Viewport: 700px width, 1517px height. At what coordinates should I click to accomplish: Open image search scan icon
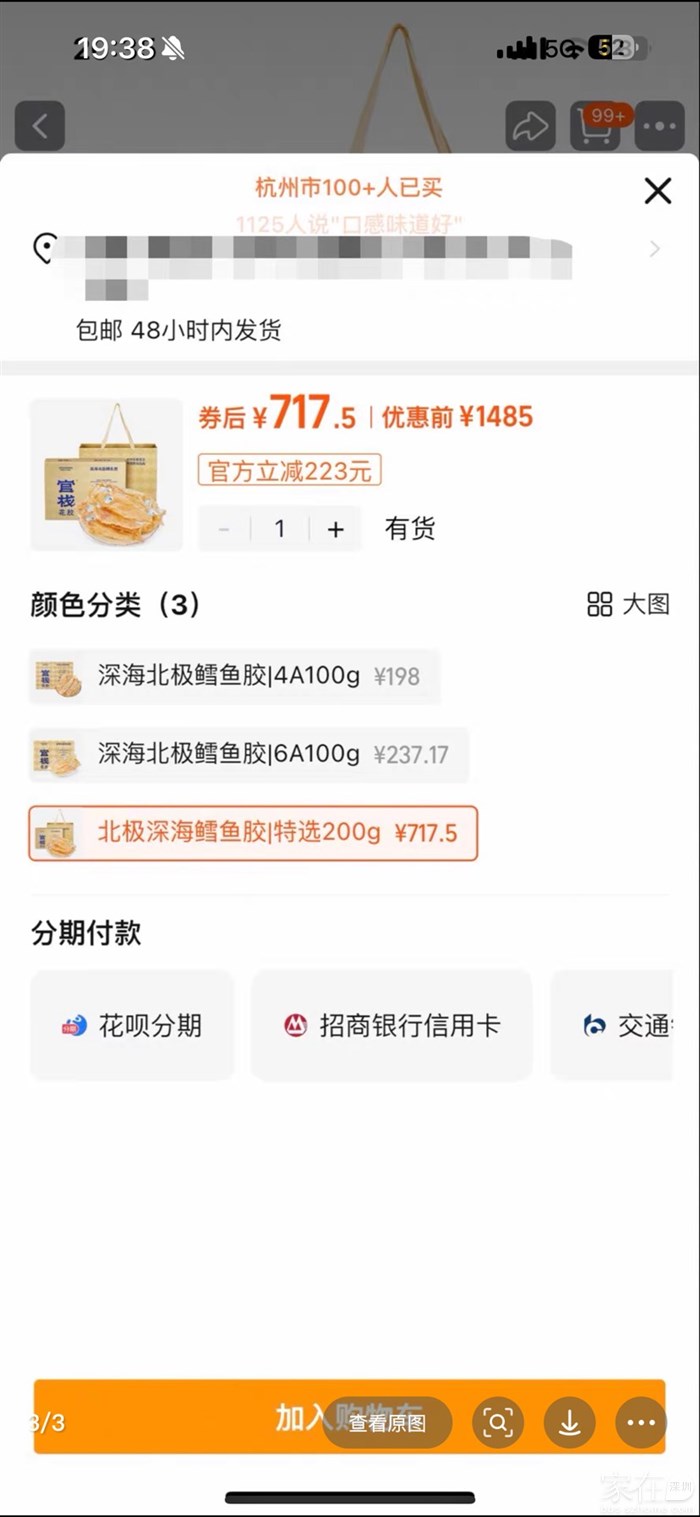[x=498, y=1422]
